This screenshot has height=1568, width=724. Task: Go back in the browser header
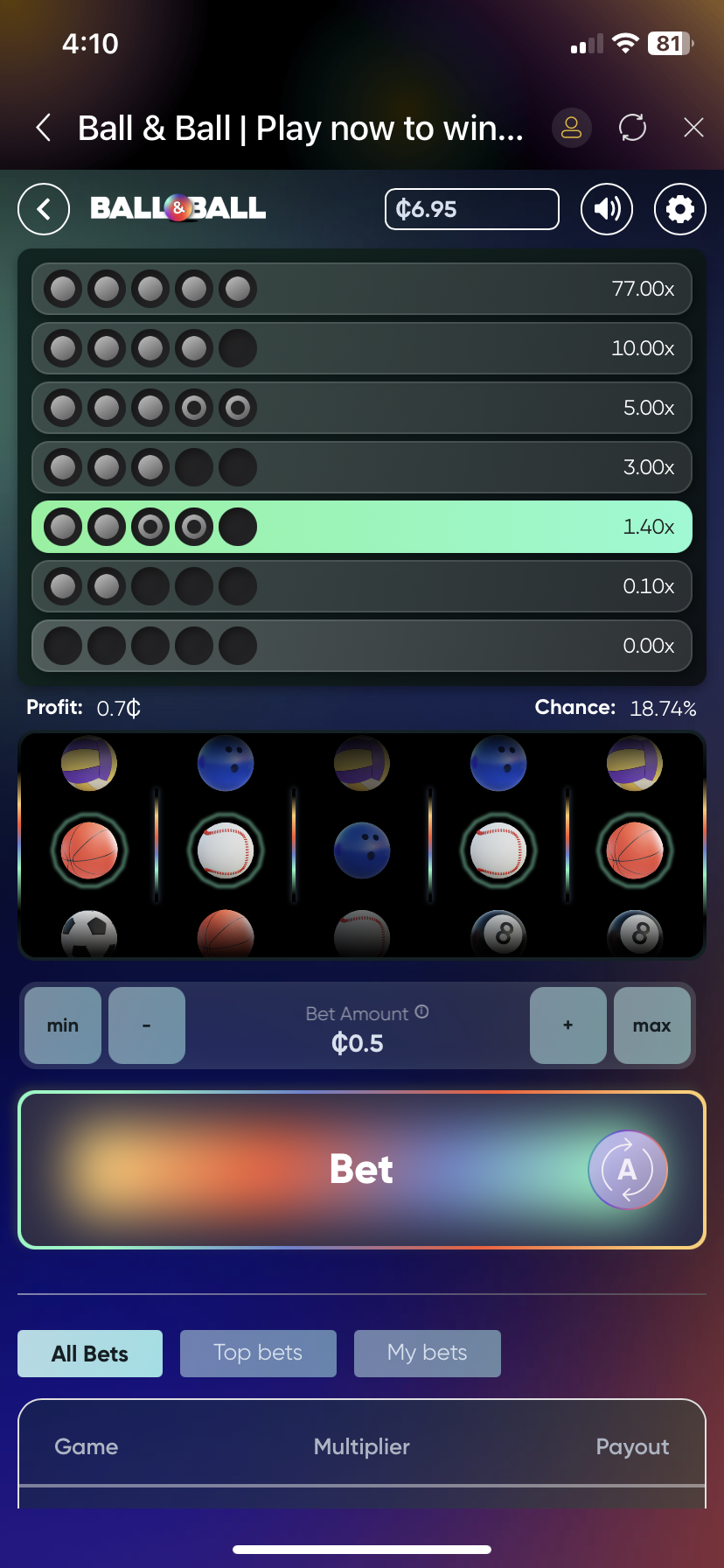pos(43,128)
